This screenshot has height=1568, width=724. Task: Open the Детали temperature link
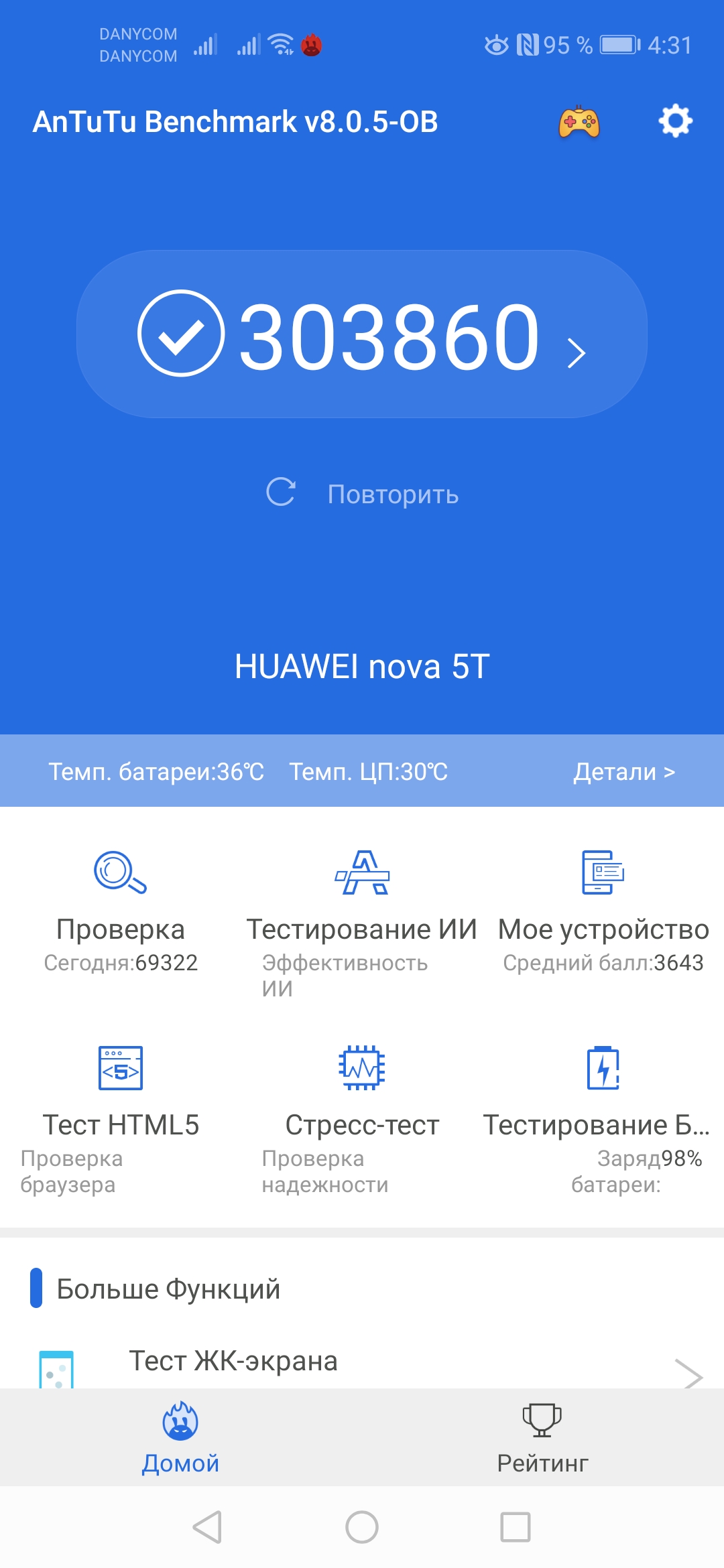[x=623, y=772]
